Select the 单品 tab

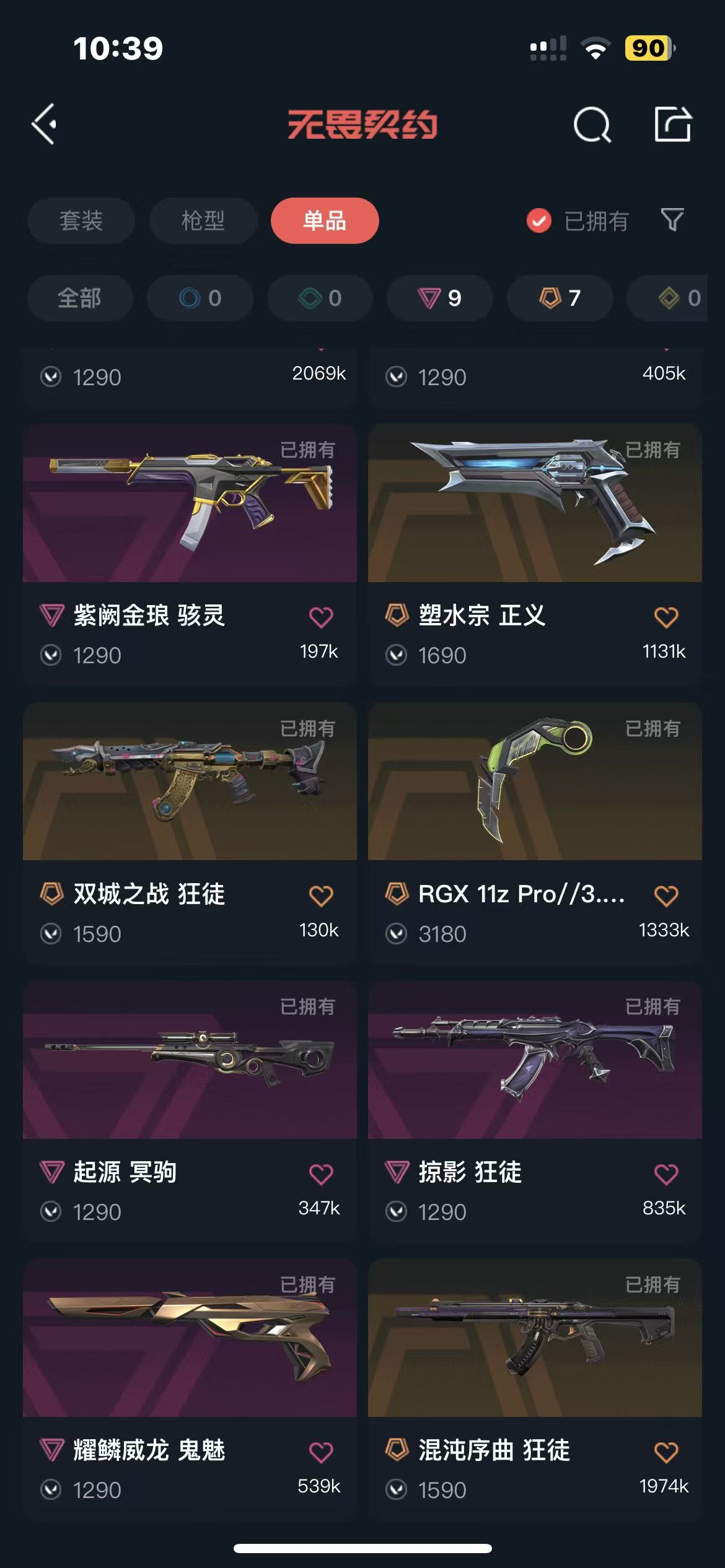(x=325, y=220)
